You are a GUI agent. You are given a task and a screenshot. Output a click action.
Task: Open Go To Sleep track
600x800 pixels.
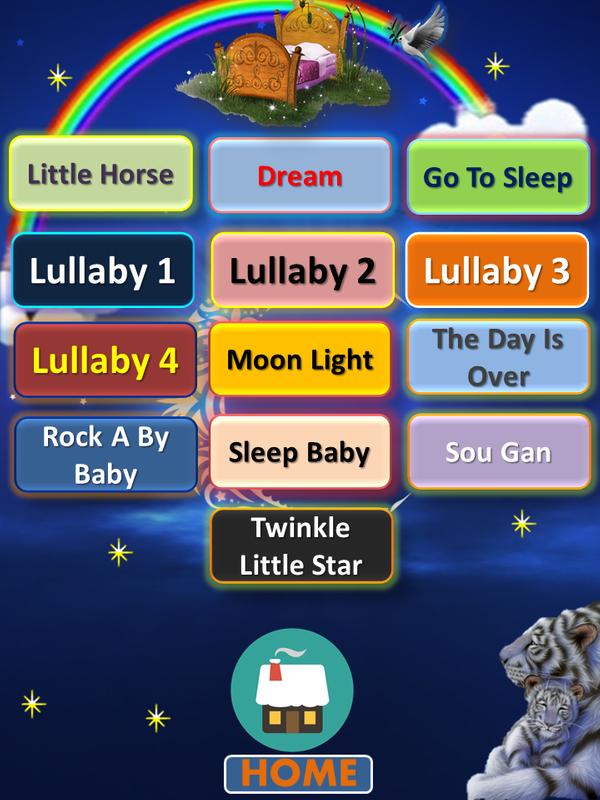coord(498,177)
